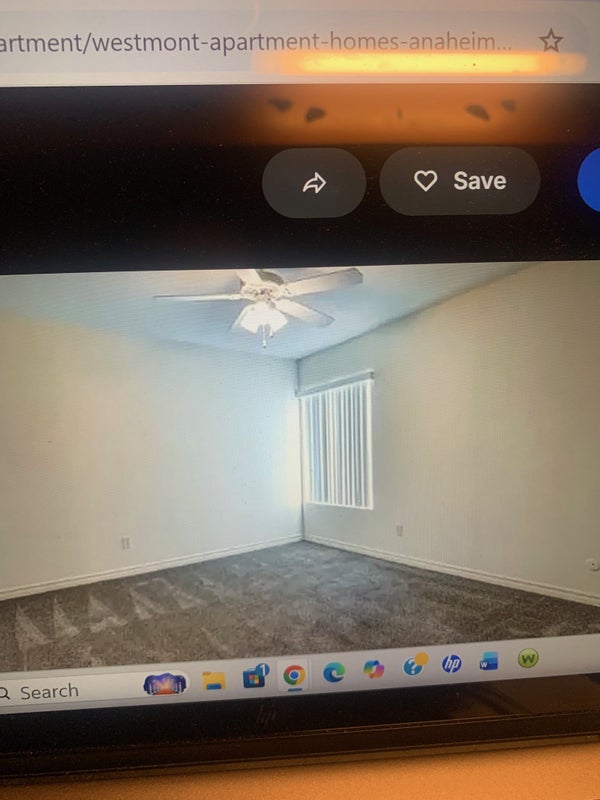Open File Explorer from the taskbar
This screenshot has height=800, width=600.
pyautogui.click(x=213, y=681)
